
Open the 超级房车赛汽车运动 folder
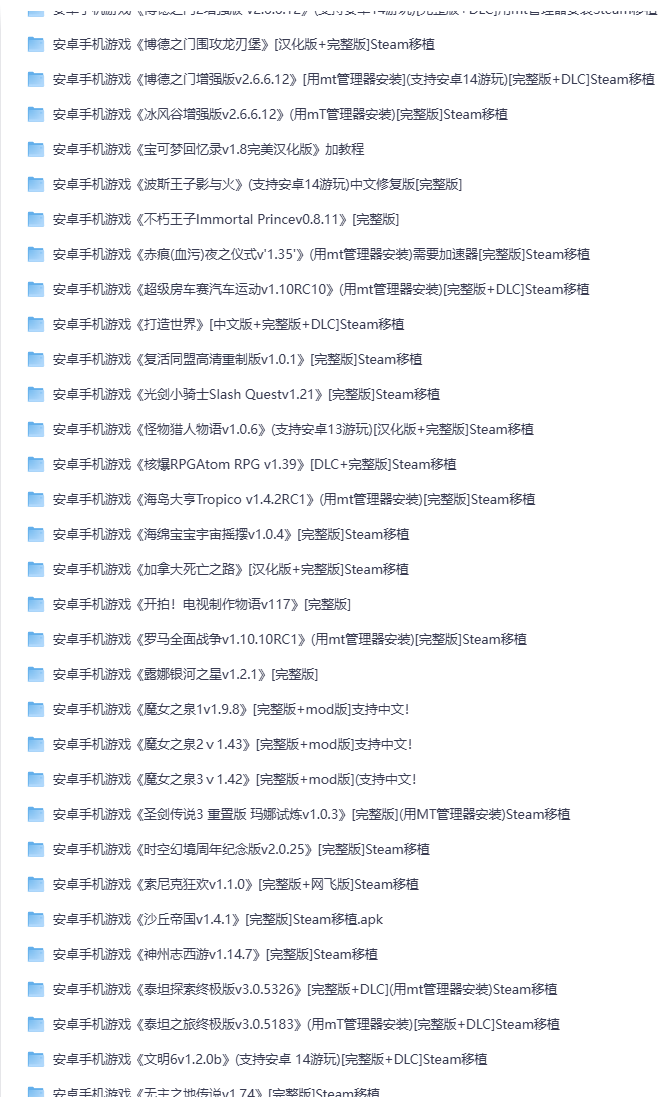coord(320,289)
